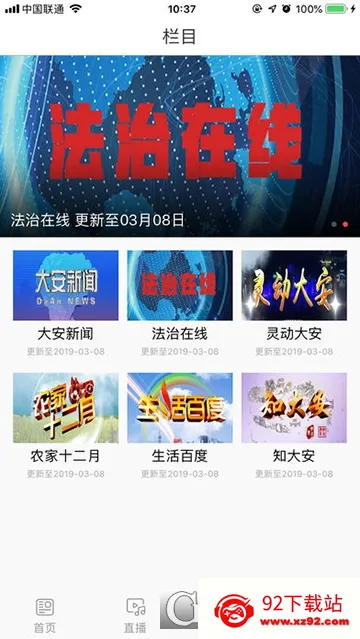The image size is (360, 639).
Task: Open the 法治在线 featured banner
Action: [x=180, y=146]
